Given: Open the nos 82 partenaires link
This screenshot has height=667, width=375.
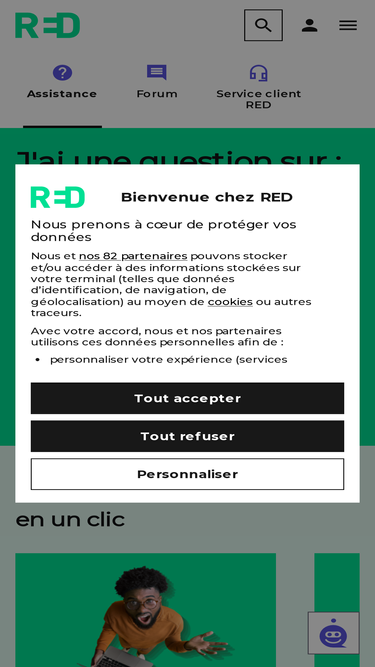Looking at the screenshot, I should (x=133, y=256).
